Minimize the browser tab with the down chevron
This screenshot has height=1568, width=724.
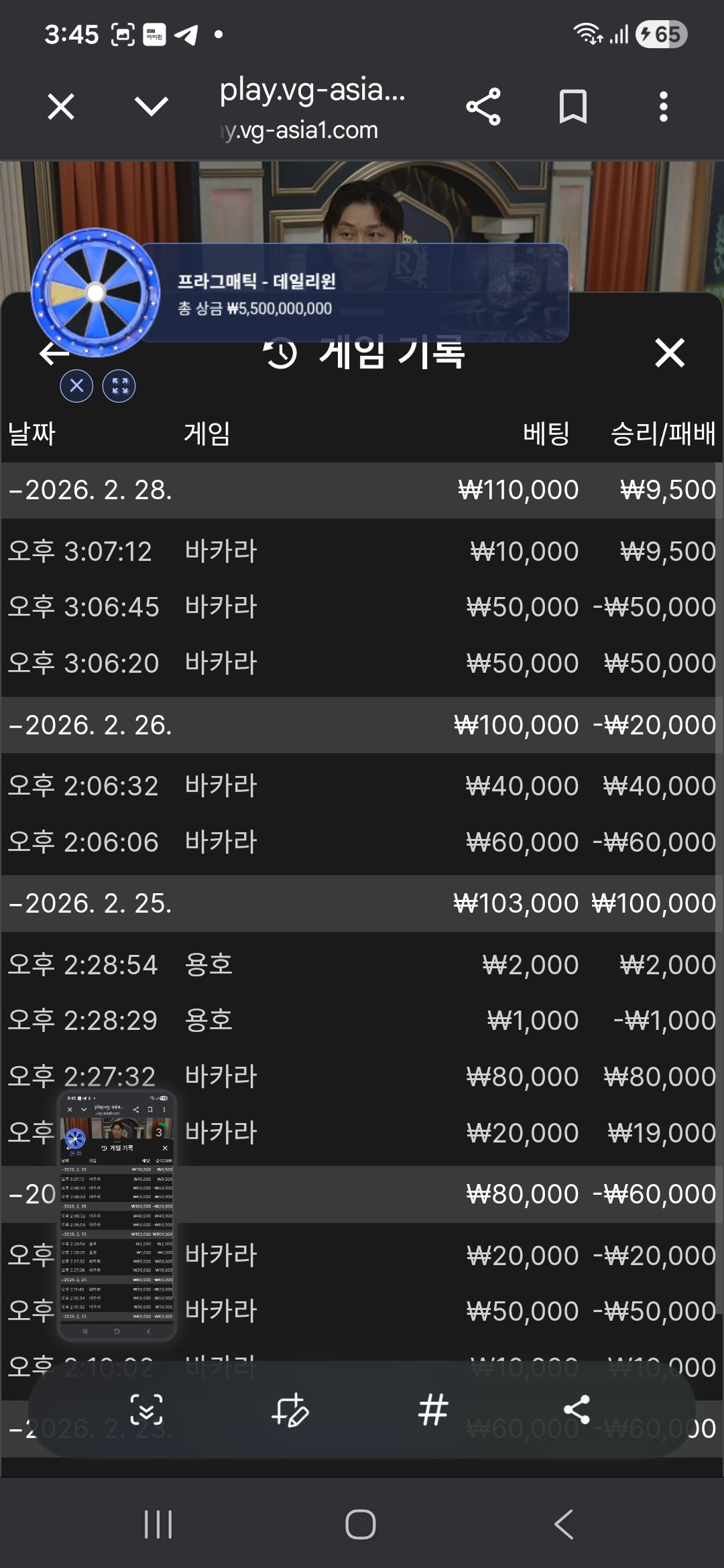click(151, 106)
